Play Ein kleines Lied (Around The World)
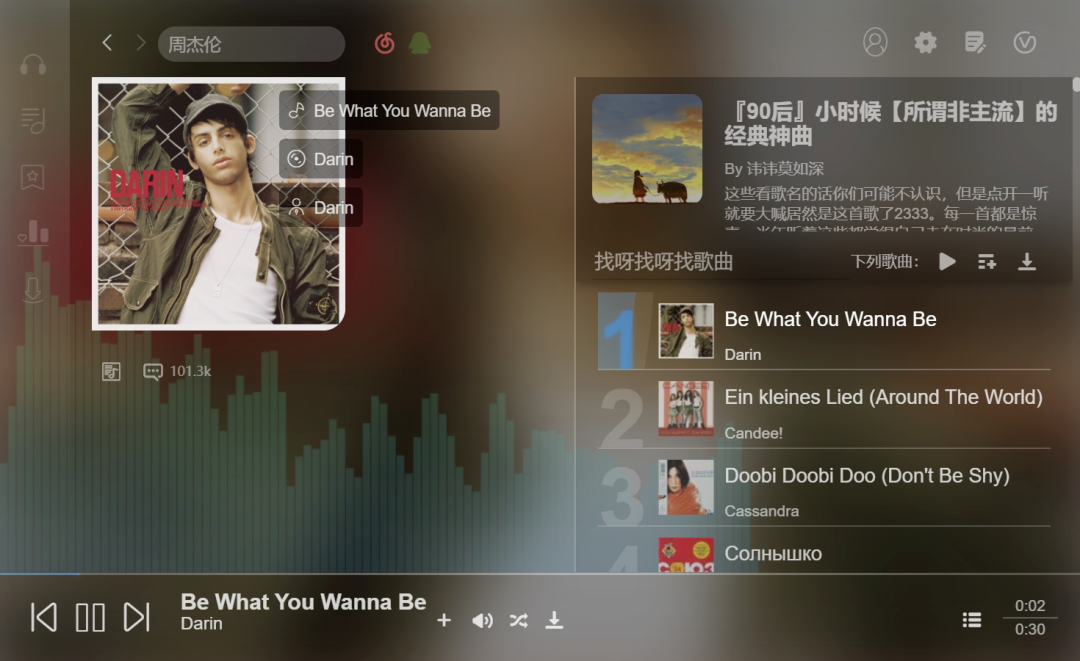Screen dimensions: 1080x661 883,398
